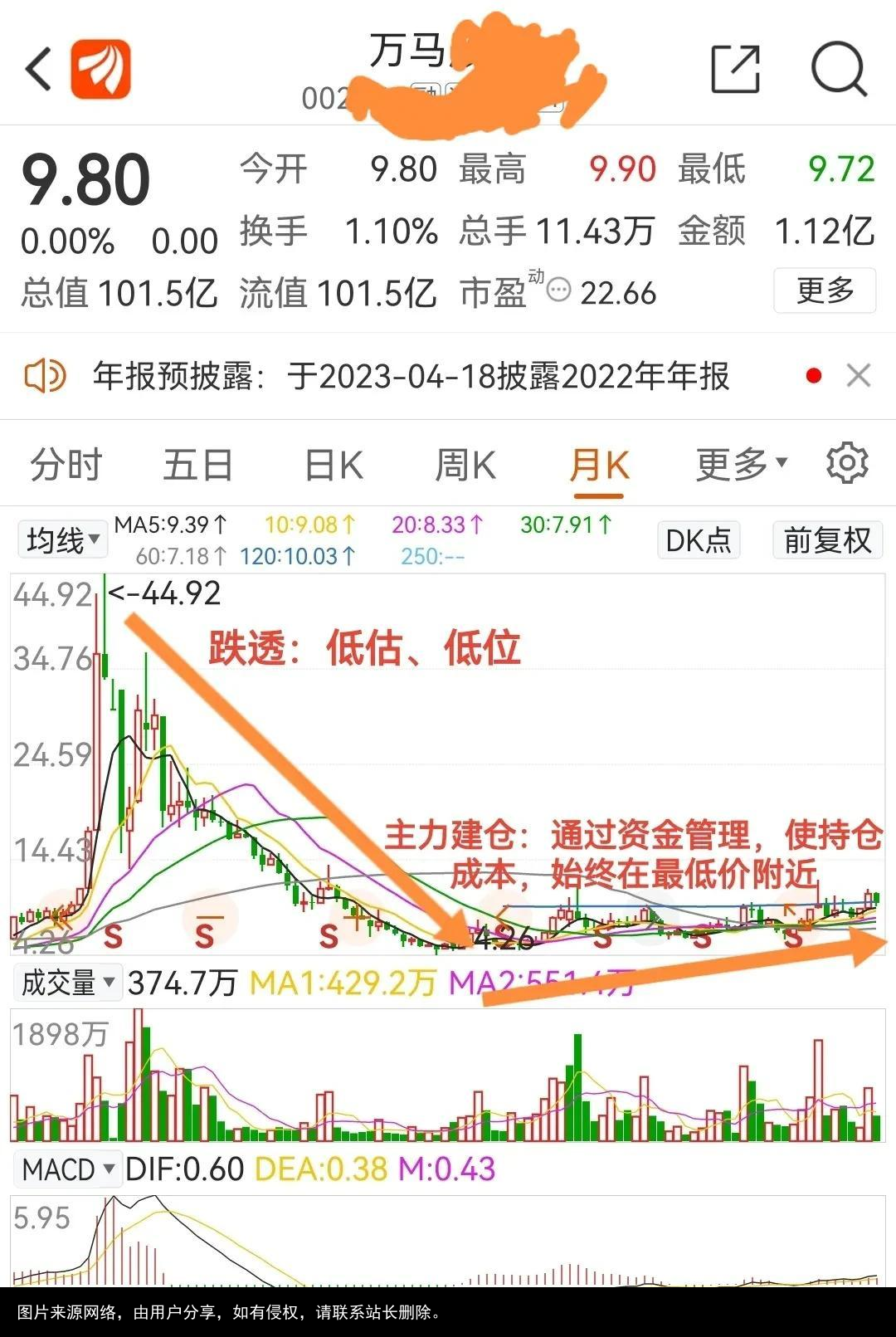Image resolution: width=896 pixels, height=1337 pixels.
Task: Open the chart settings gear
Action: pos(846,465)
